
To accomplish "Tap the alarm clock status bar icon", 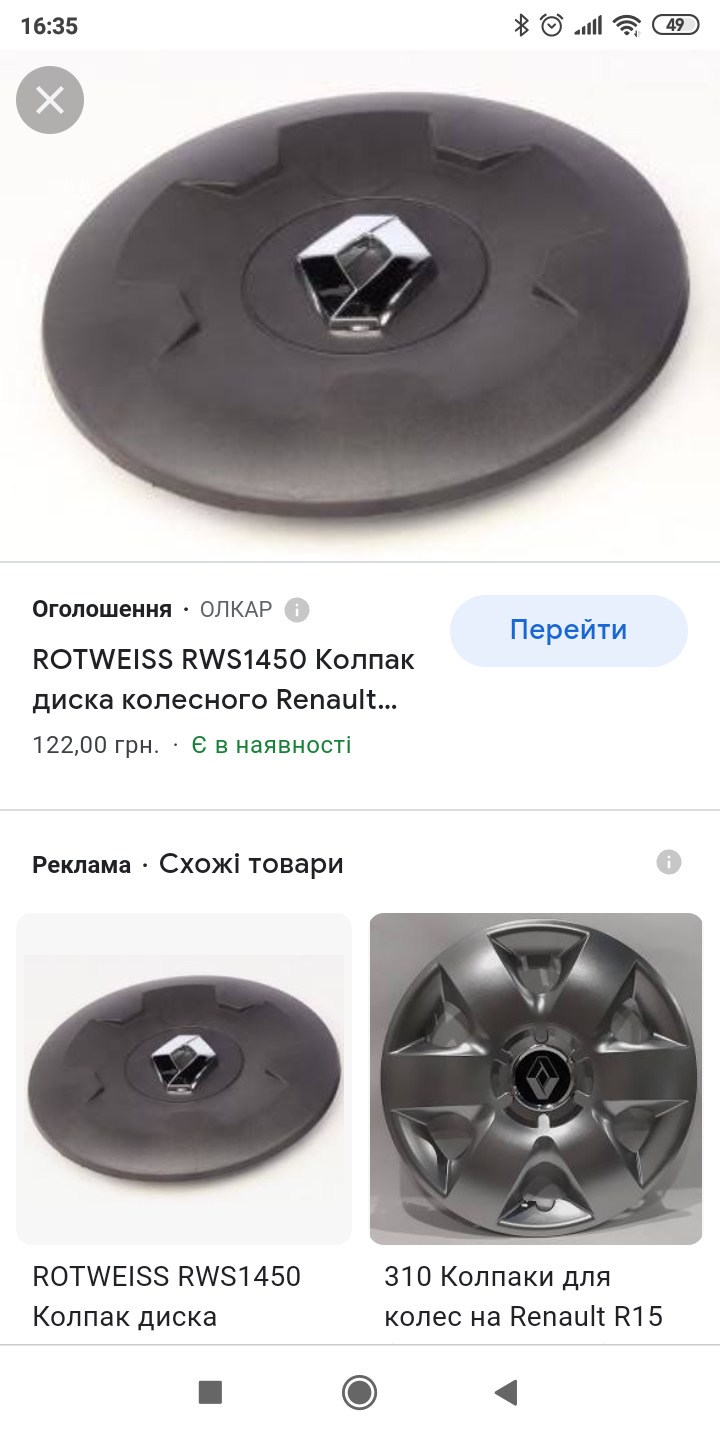I will coord(552,25).
